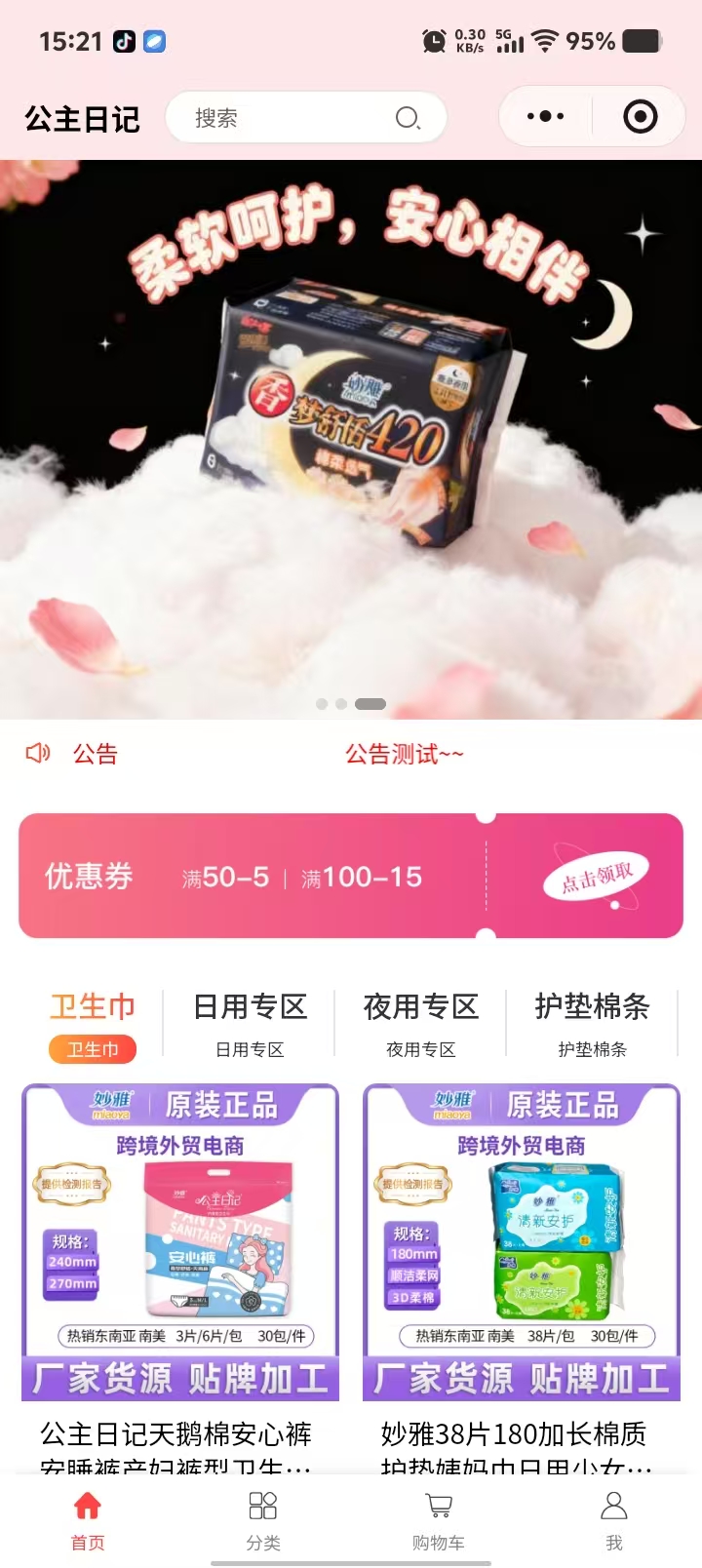Screen dimensions: 702x1568
Task: Open the 妙雅38片180加长棉质 product card
Action: click(x=522, y=1268)
